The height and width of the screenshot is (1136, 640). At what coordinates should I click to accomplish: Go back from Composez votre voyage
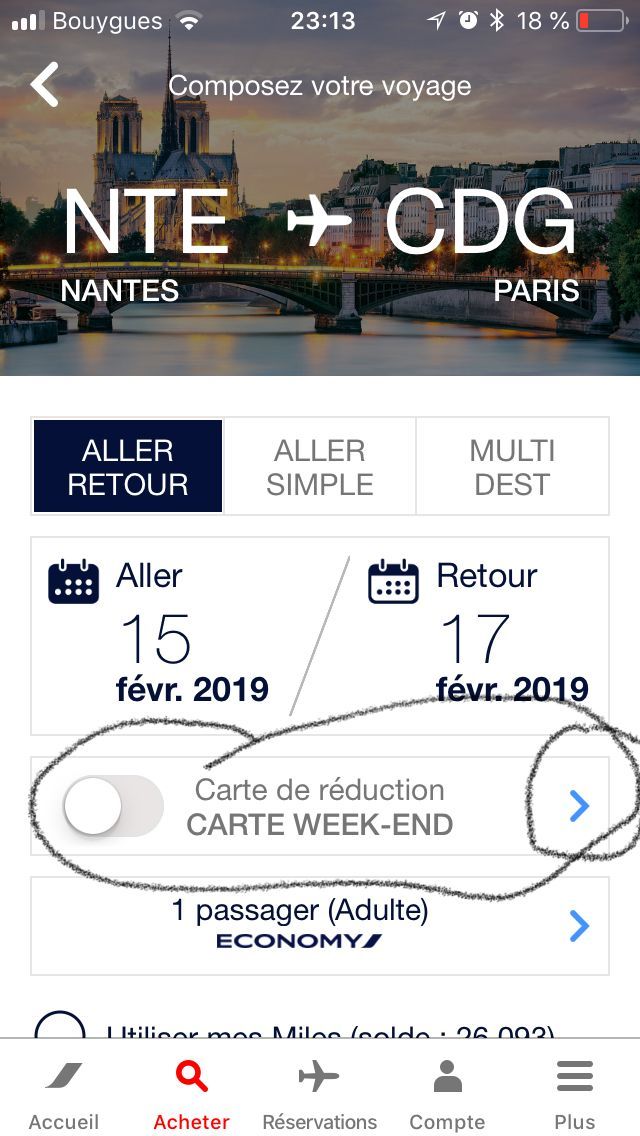tap(46, 86)
